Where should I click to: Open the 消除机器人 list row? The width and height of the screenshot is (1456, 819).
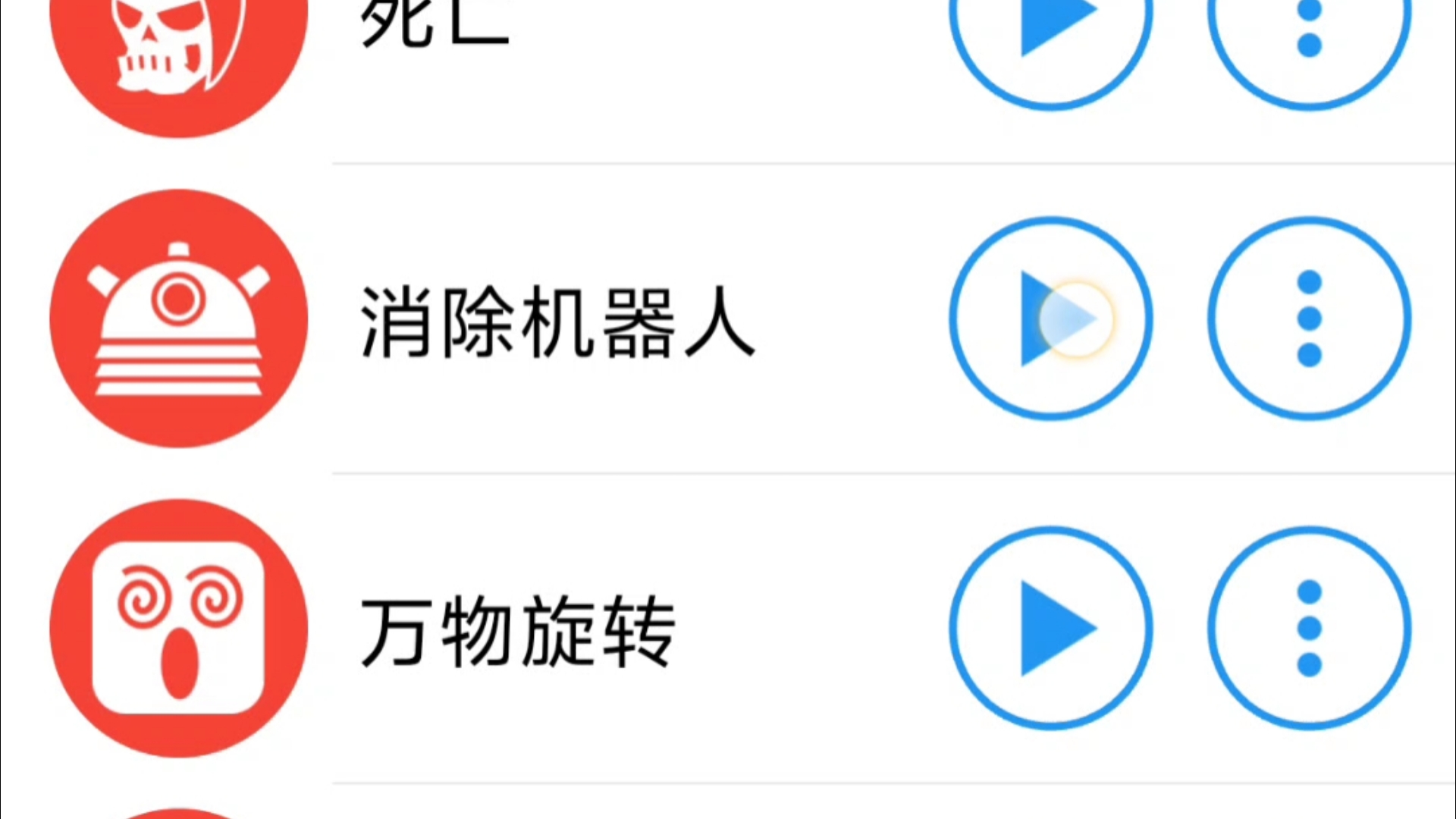(557, 322)
